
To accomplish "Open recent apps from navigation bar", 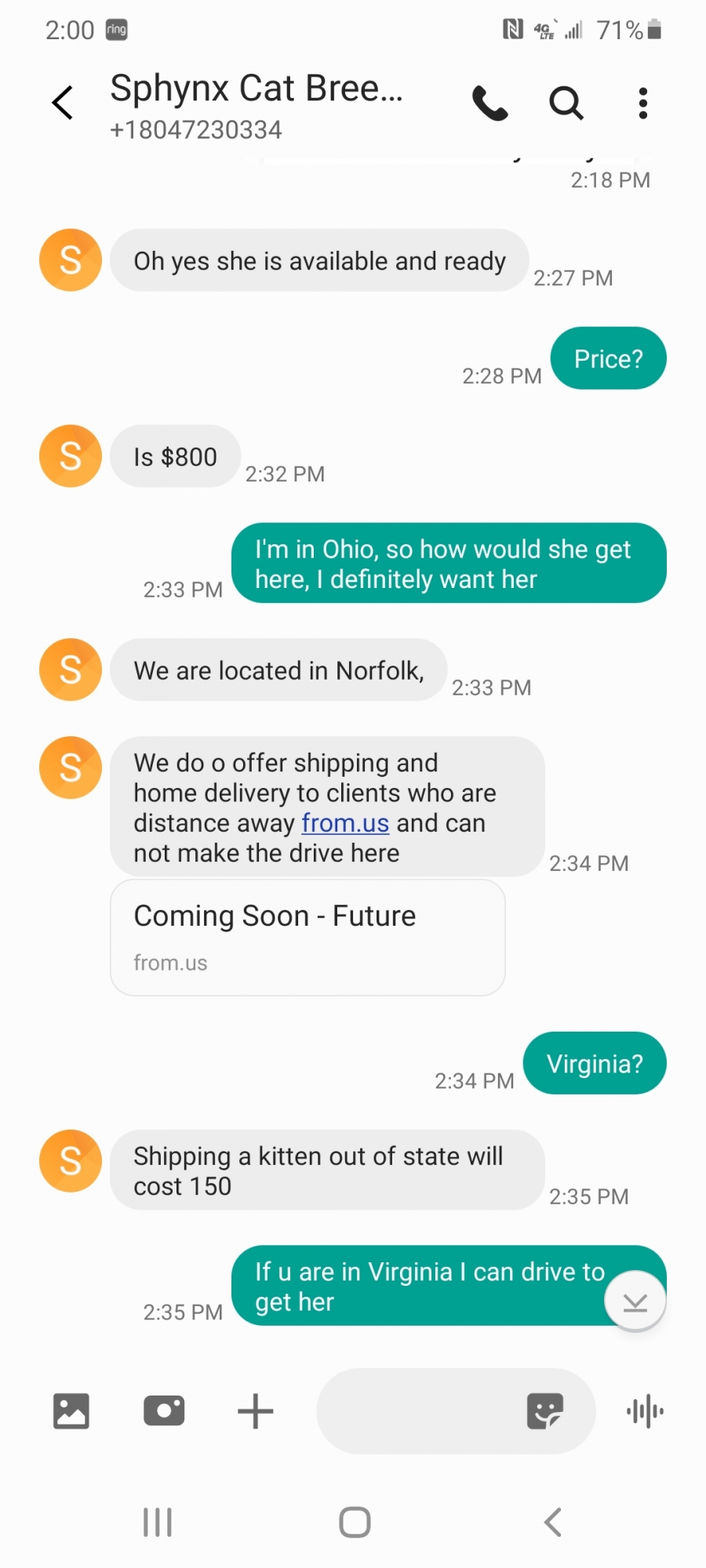I will [158, 1523].
